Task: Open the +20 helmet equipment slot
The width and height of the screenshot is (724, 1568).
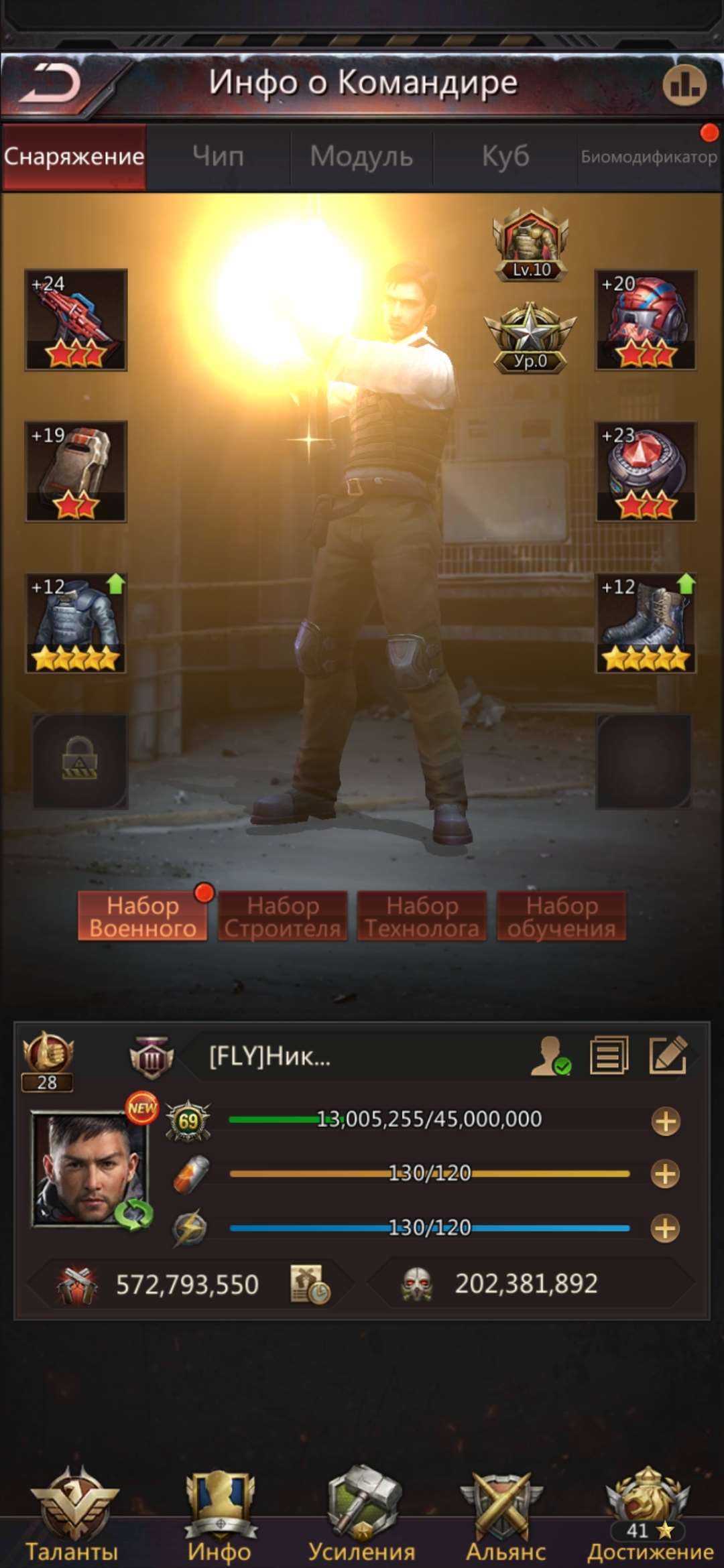Action: (x=646, y=320)
